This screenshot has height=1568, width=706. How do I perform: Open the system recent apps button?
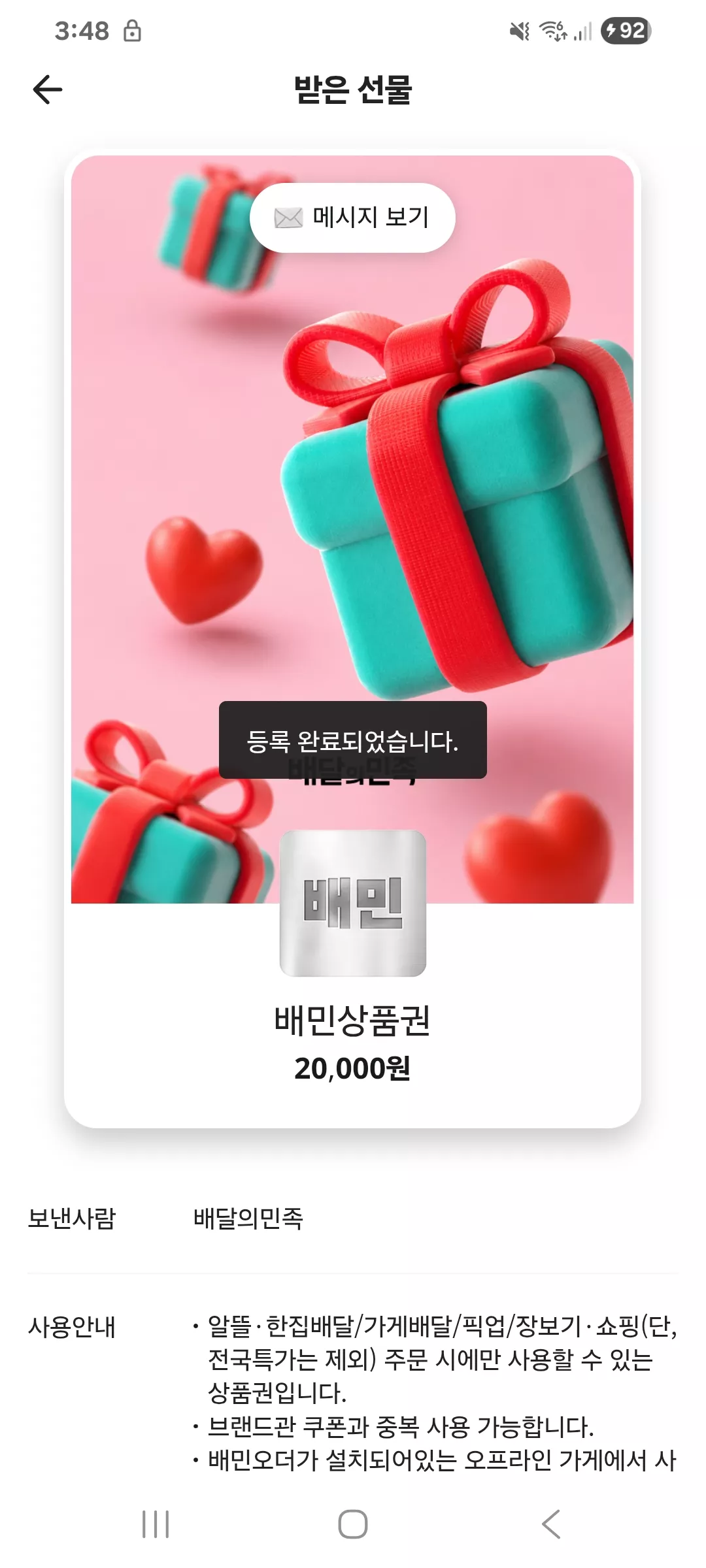[x=156, y=1524]
